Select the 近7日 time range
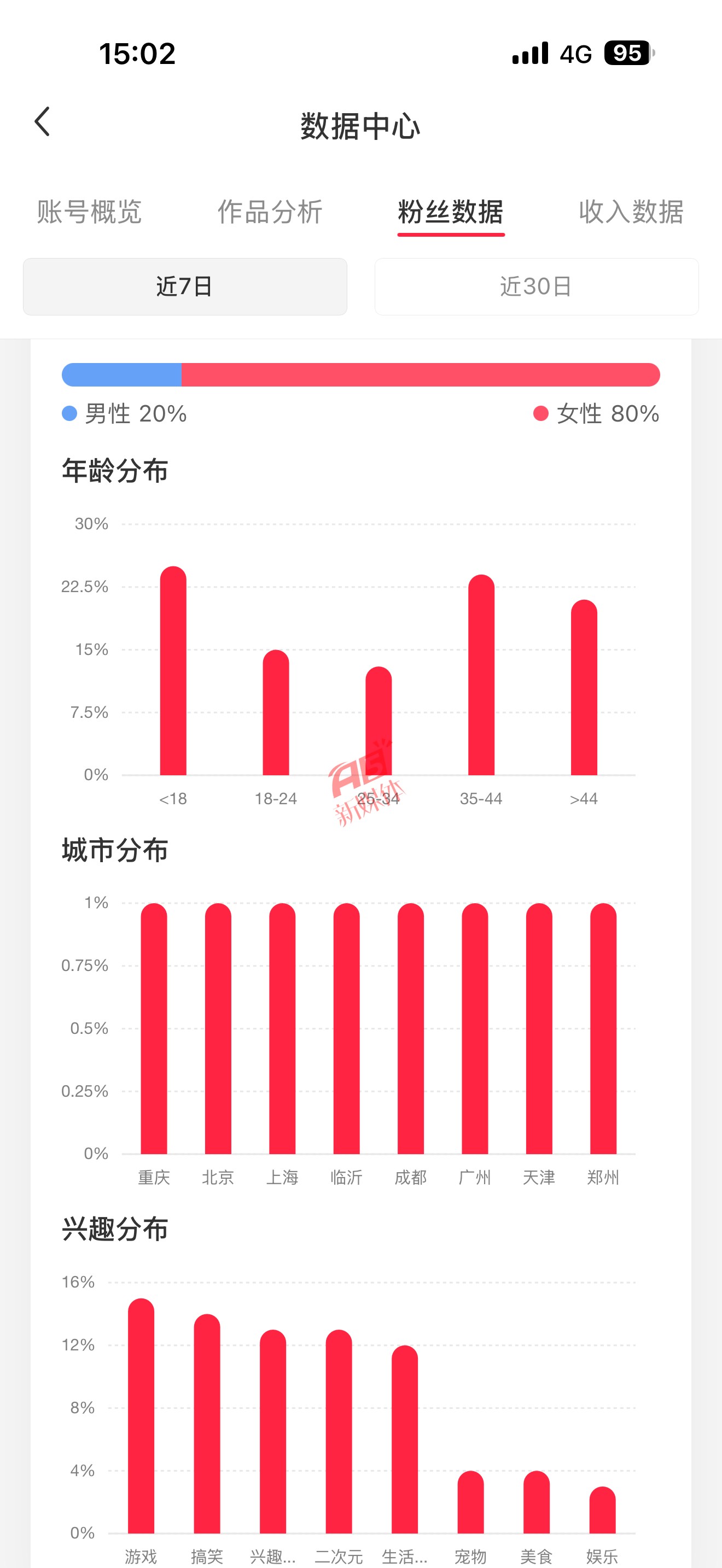 coord(185,286)
